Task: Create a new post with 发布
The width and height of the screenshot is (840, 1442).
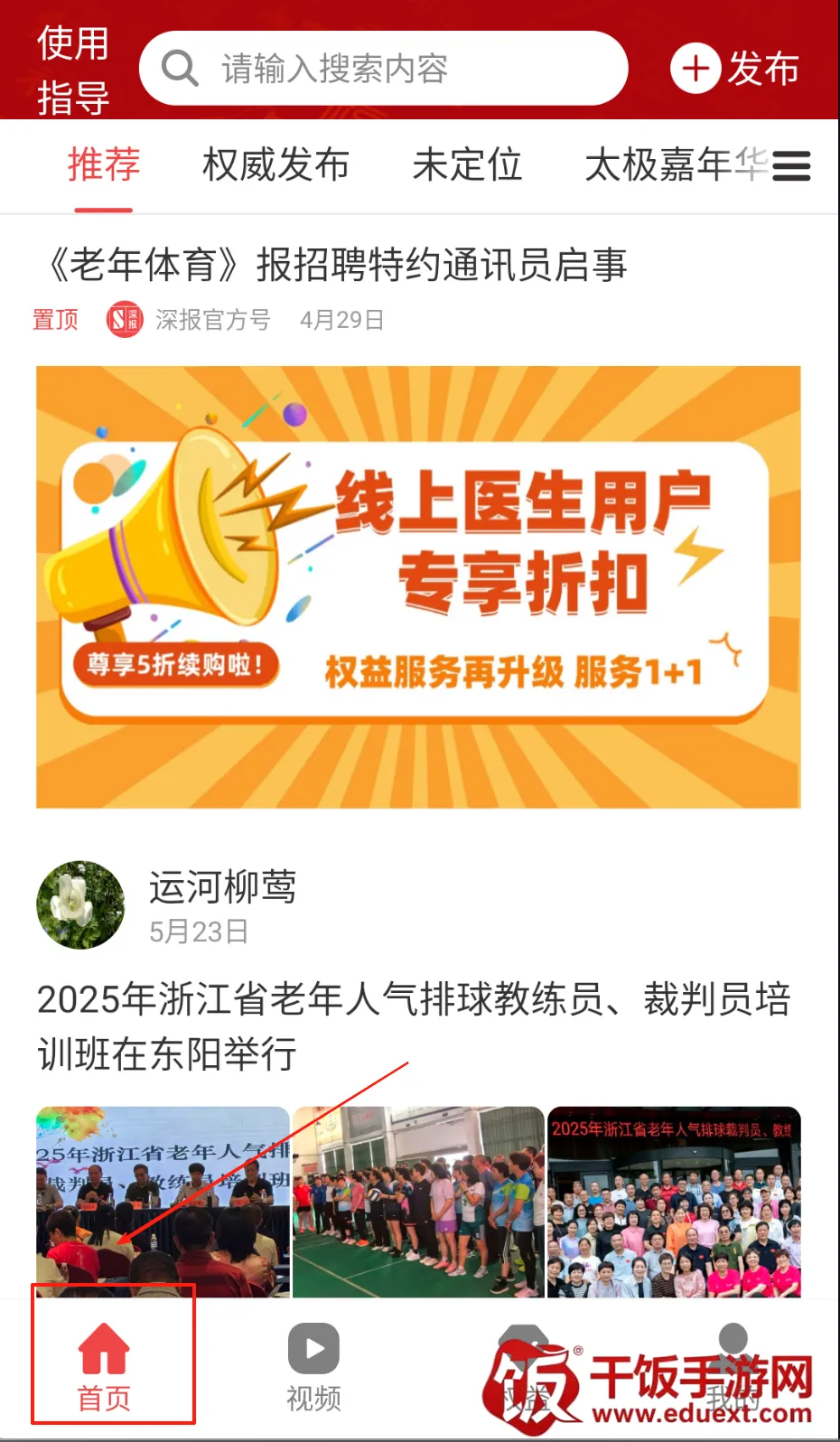Action: point(734,69)
